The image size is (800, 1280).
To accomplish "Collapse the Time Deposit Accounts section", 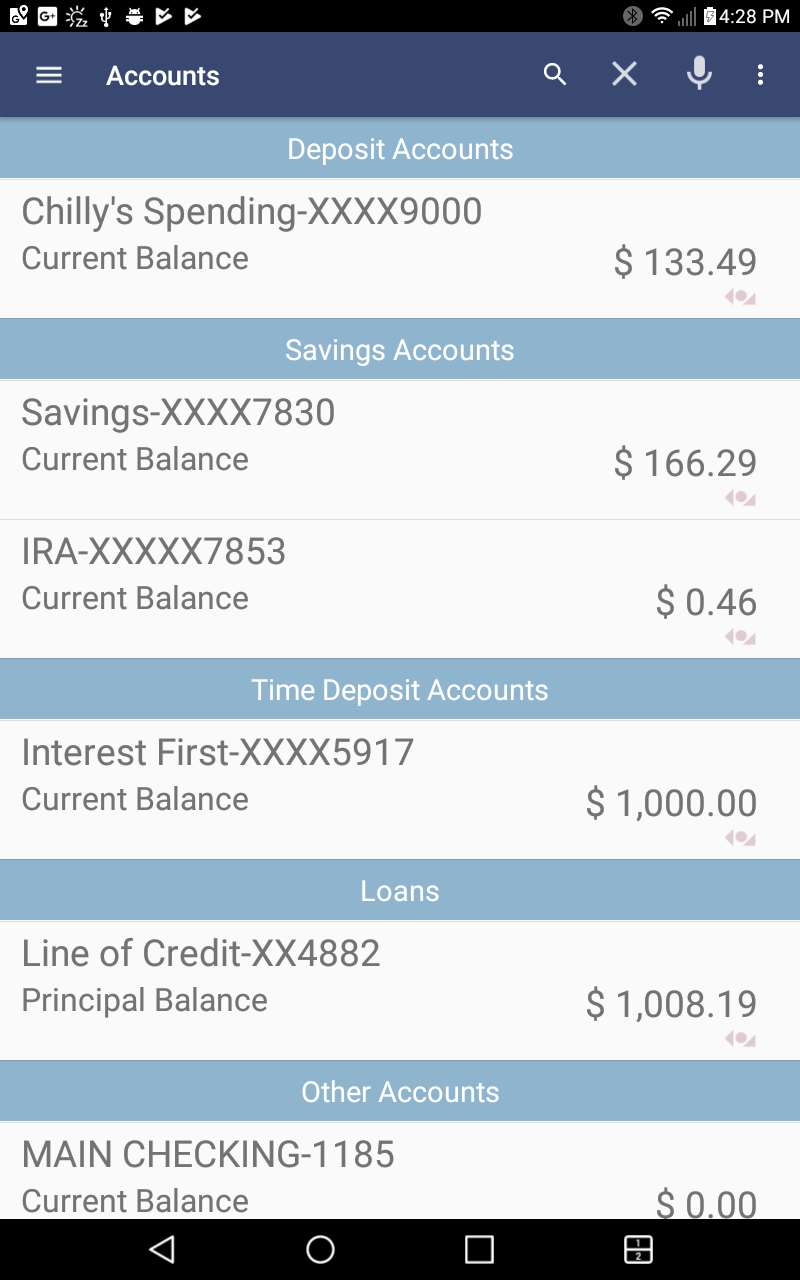I will pos(400,689).
